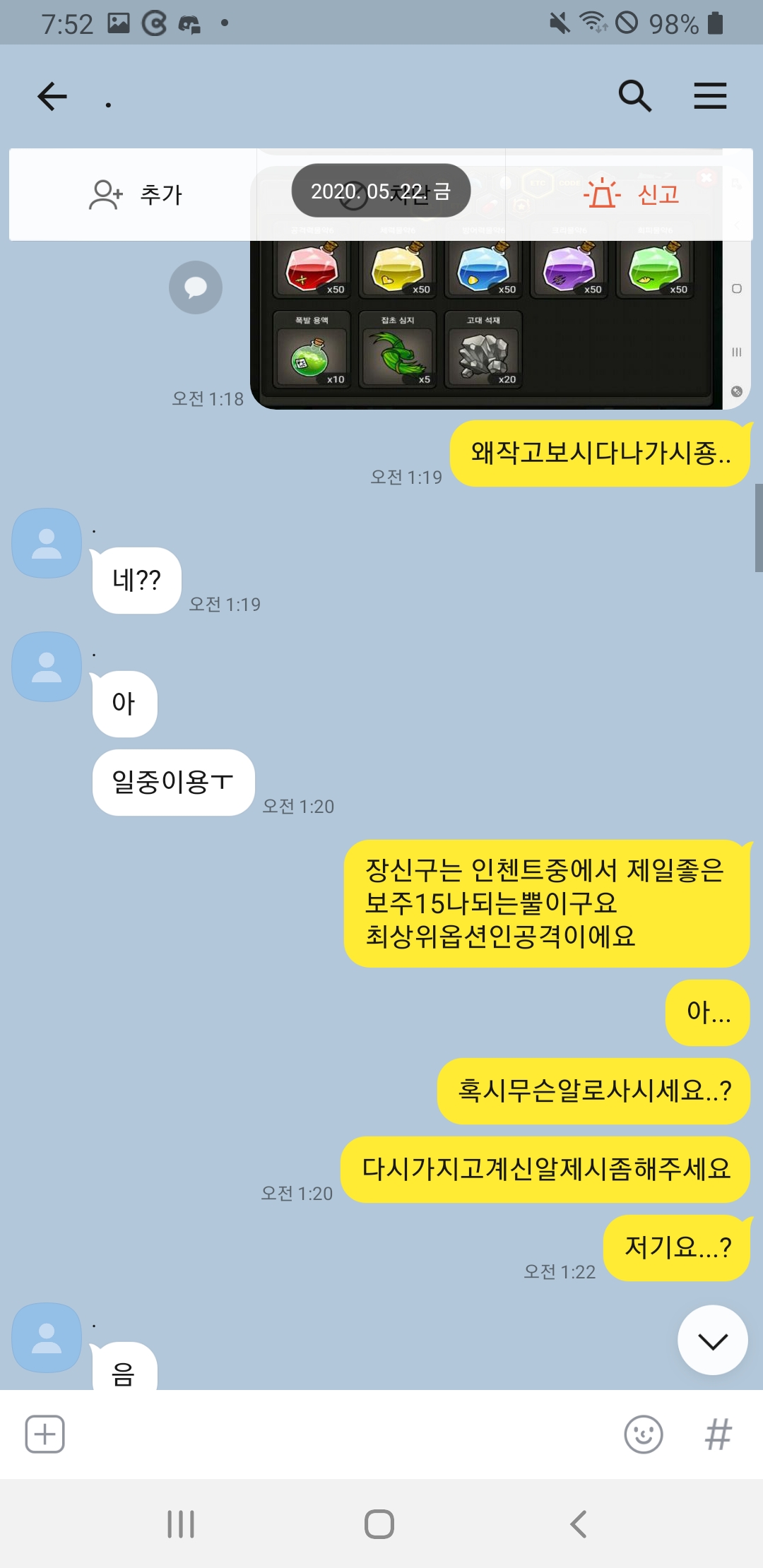Open the plus attachment menu
Screen dimensions: 763x1568
pyautogui.click(x=45, y=1435)
